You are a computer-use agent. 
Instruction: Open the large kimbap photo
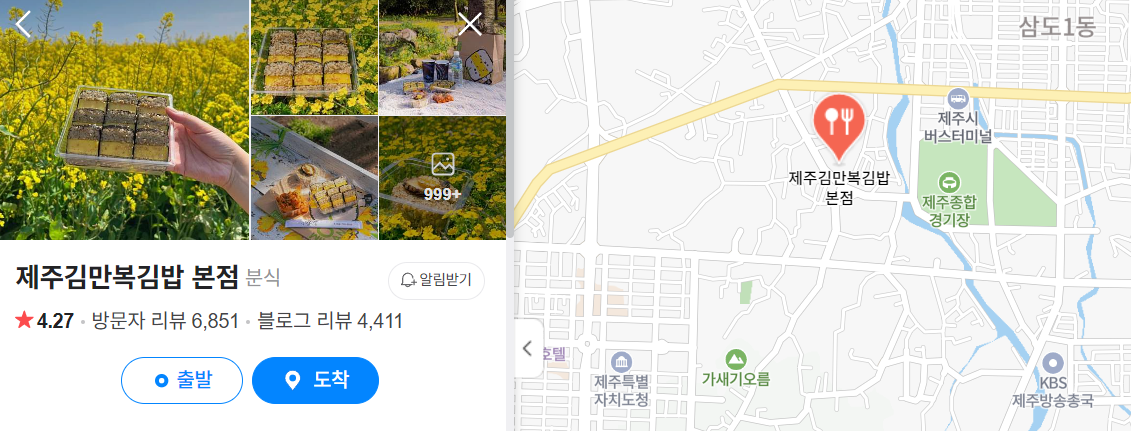click(125, 120)
